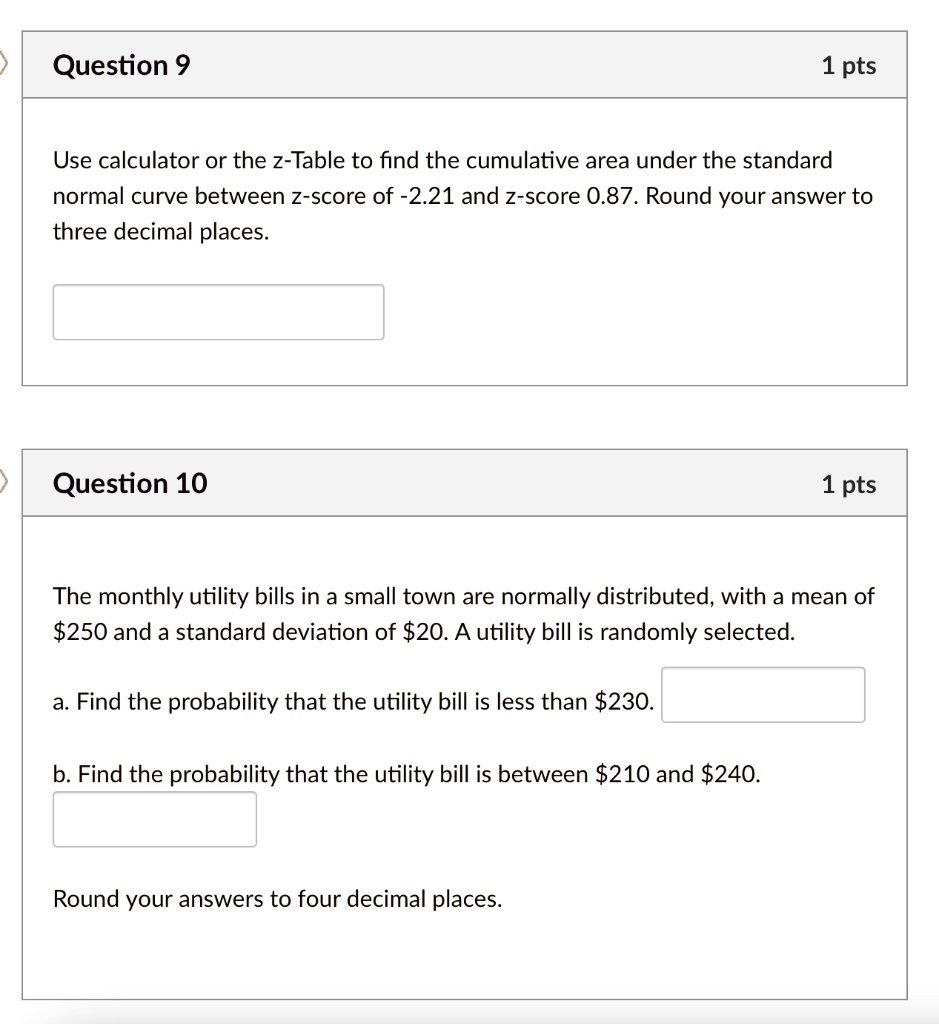Click the Question 10 title text

click(129, 483)
